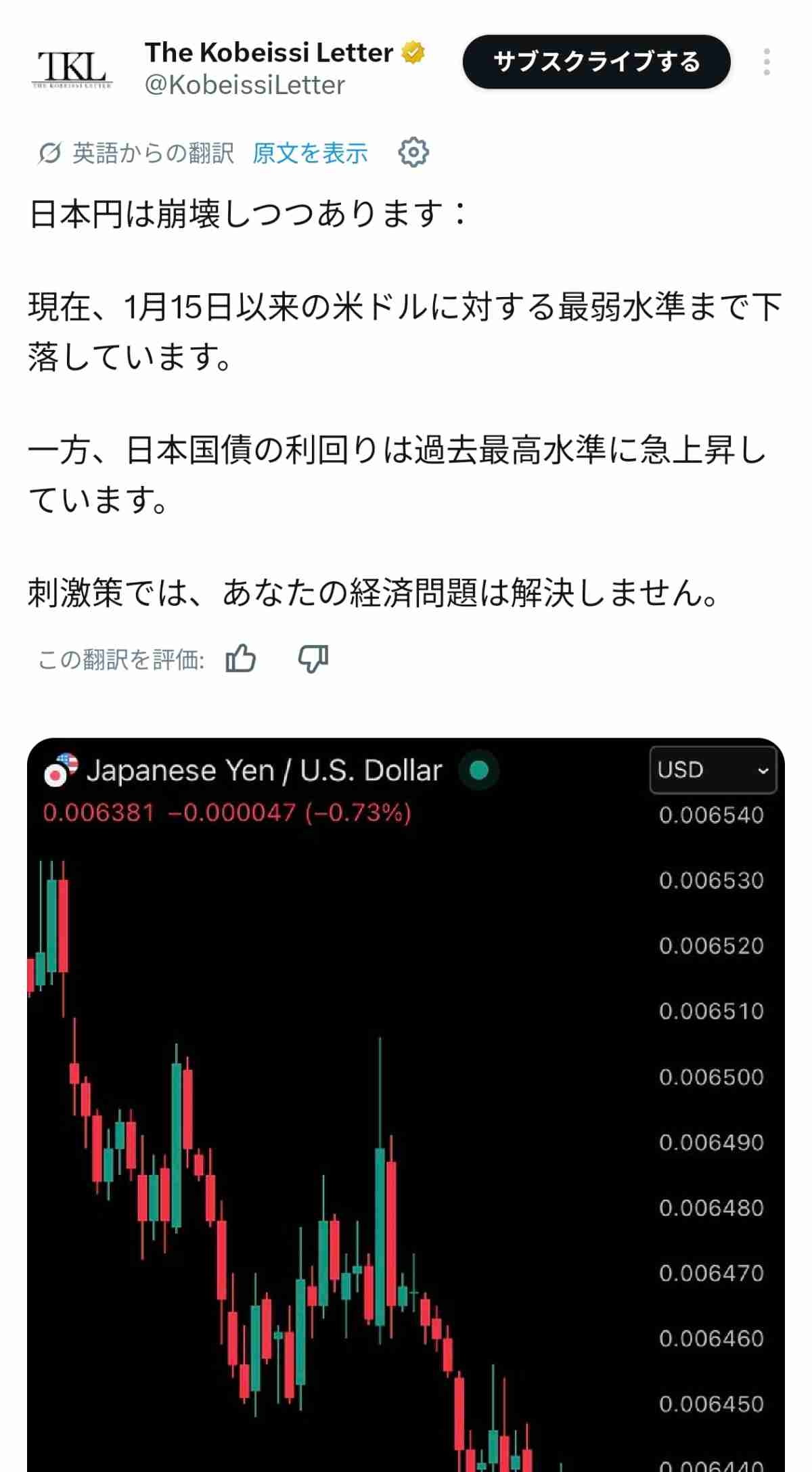Open @KobeissiLetter account name
The height and width of the screenshot is (1472, 812).
coord(245,85)
